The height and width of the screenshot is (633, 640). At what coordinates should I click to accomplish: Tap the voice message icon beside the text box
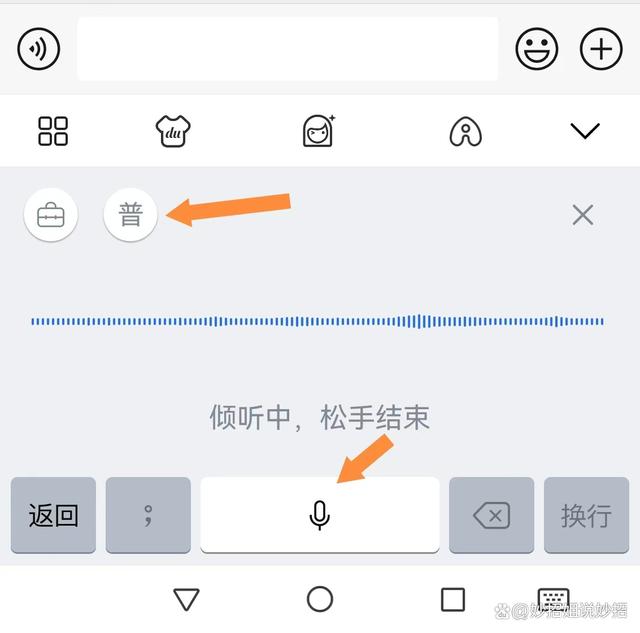(39, 48)
